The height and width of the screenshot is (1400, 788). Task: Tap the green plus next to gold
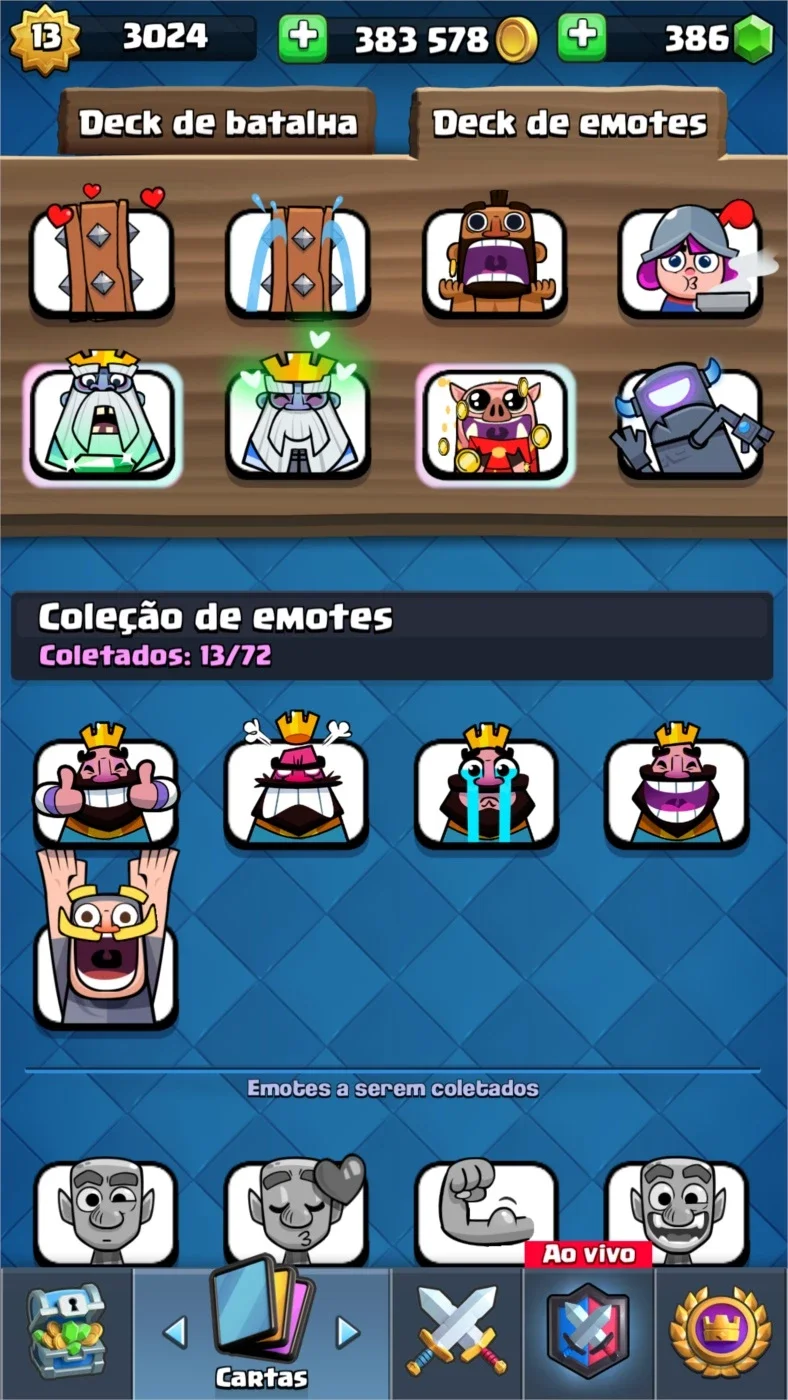pos(302,38)
